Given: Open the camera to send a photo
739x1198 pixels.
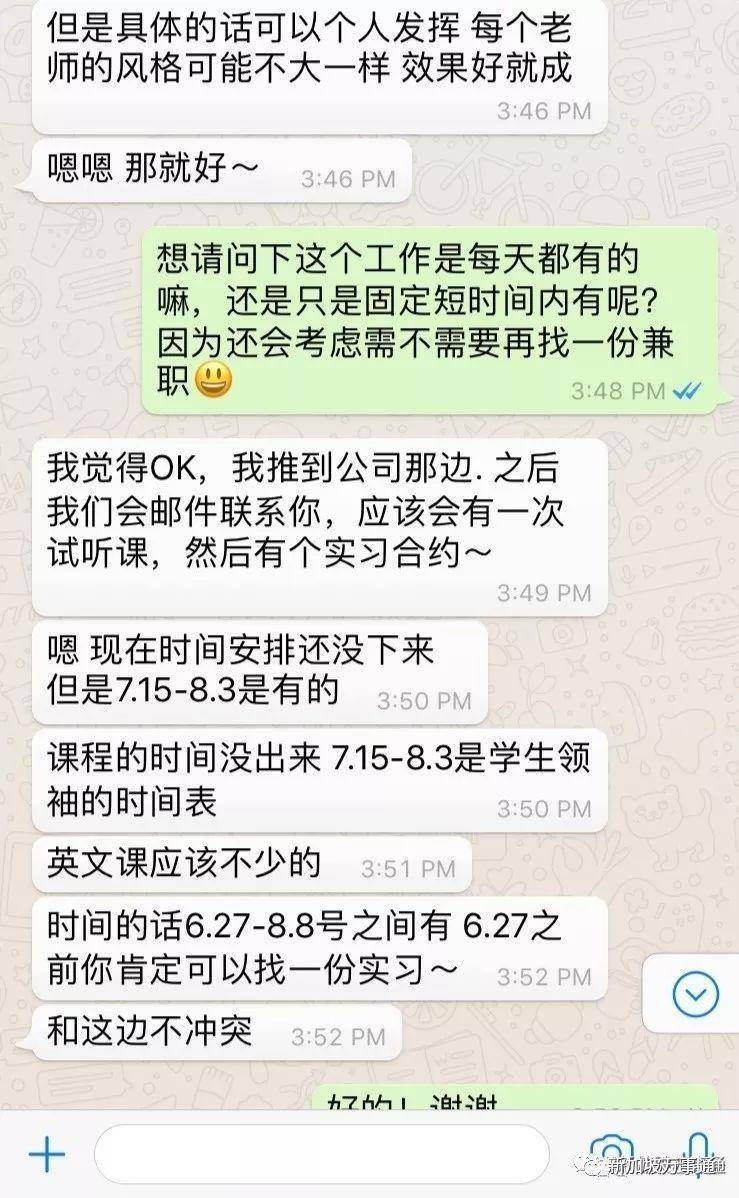Looking at the screenshot, I should pos(611,1152).
